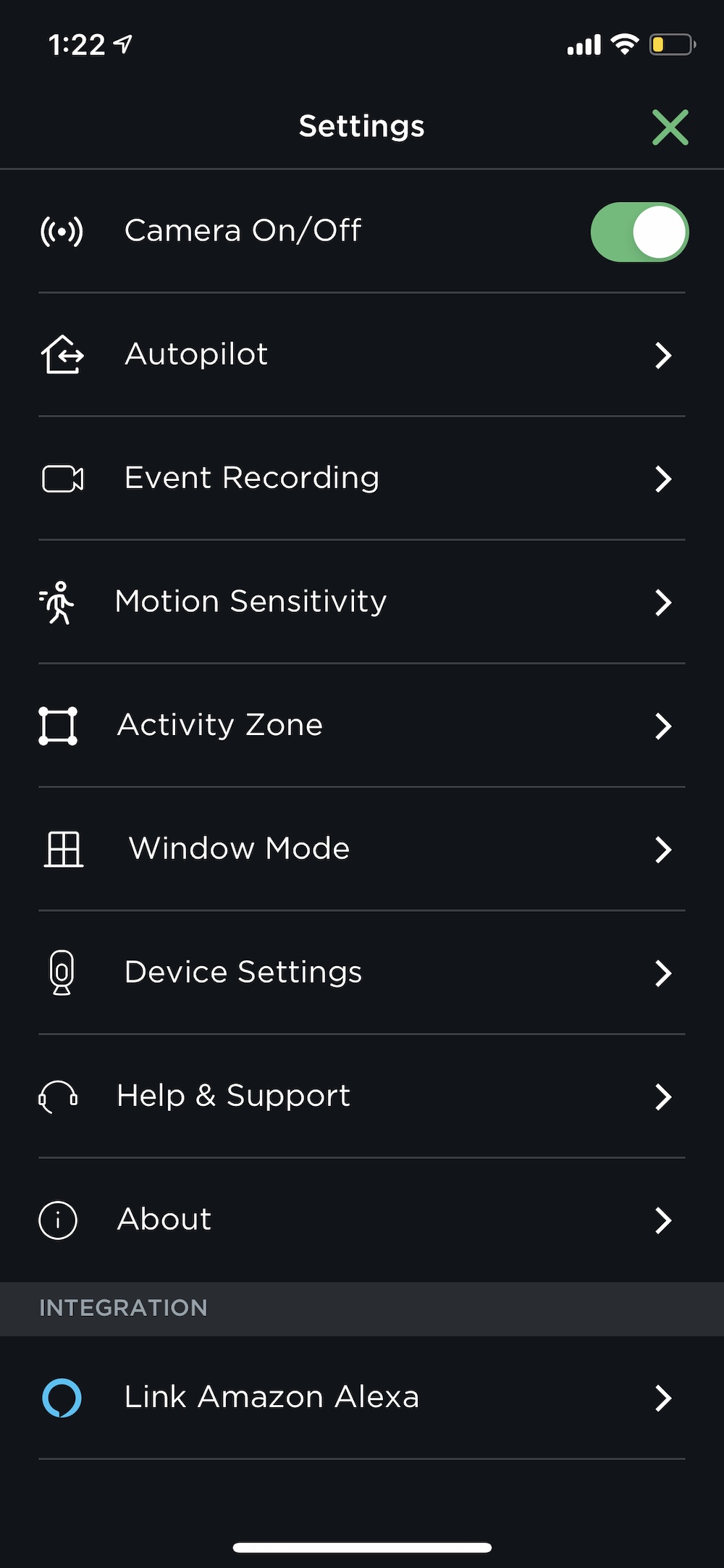
Task: Select Window Mode
Action: click(x=362, y=849)
